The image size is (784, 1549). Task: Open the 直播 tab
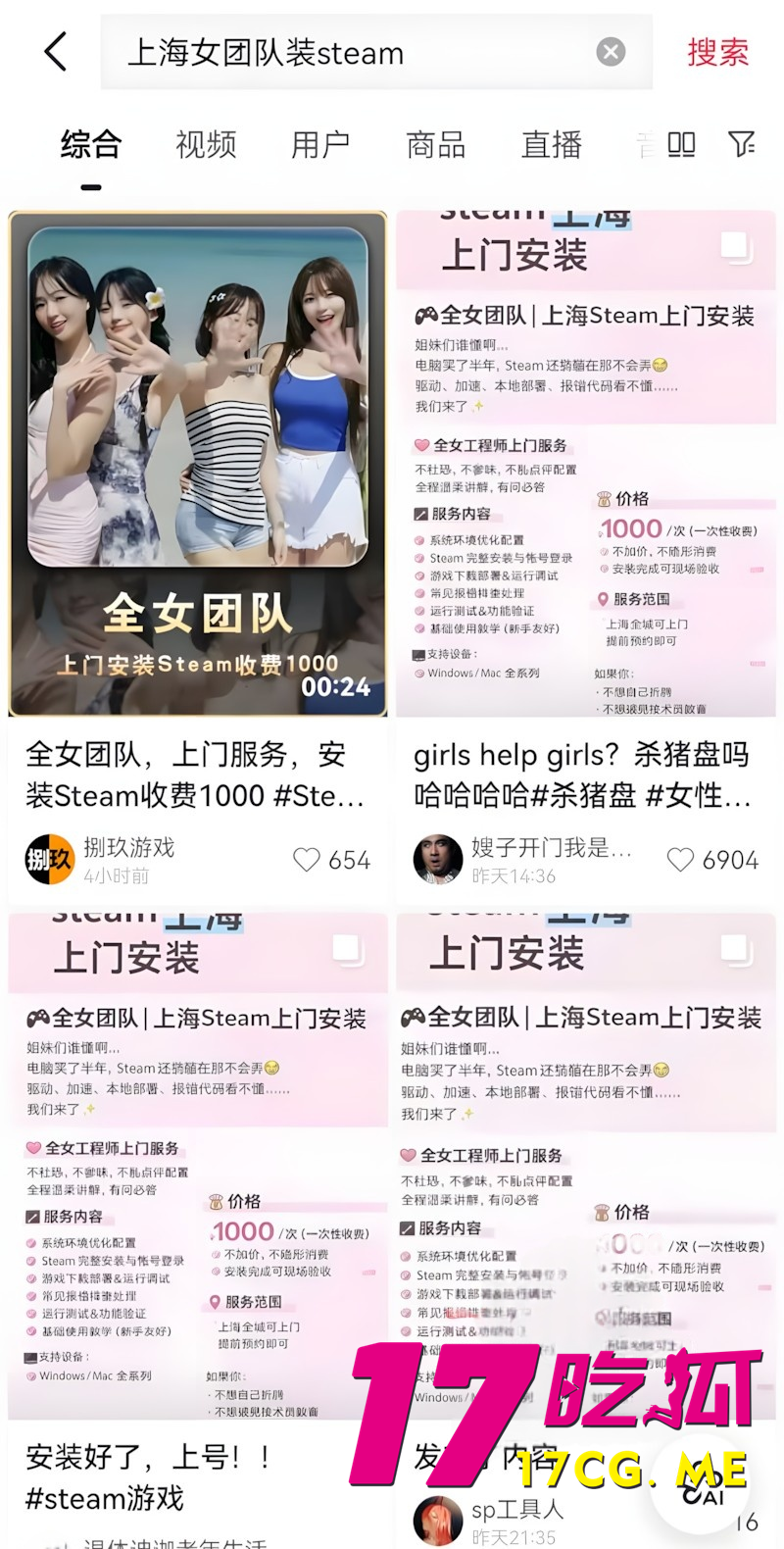(x=551, y=145)
